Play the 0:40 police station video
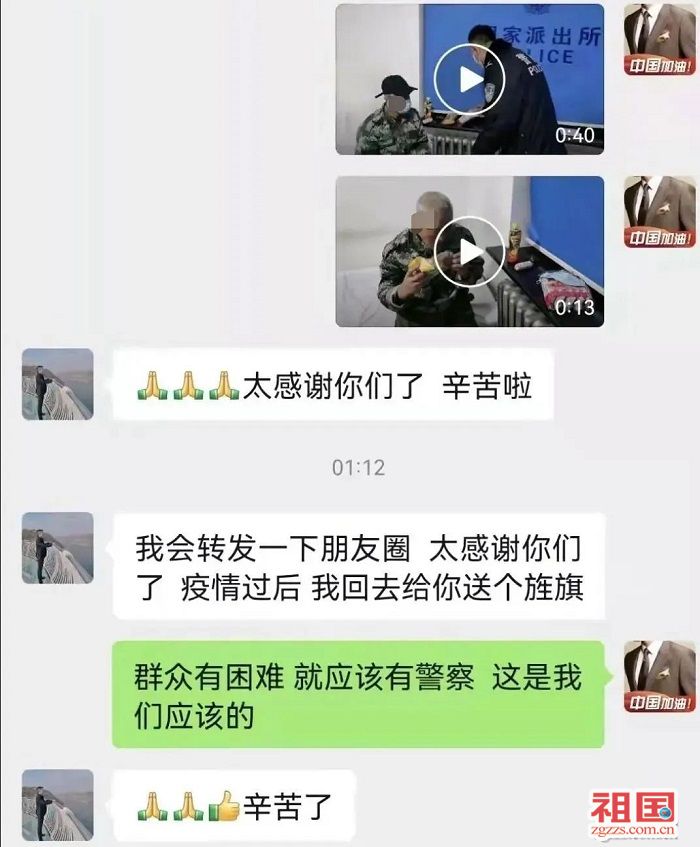The height and width of the screenshot is (847, 700). tap(469, 79)
